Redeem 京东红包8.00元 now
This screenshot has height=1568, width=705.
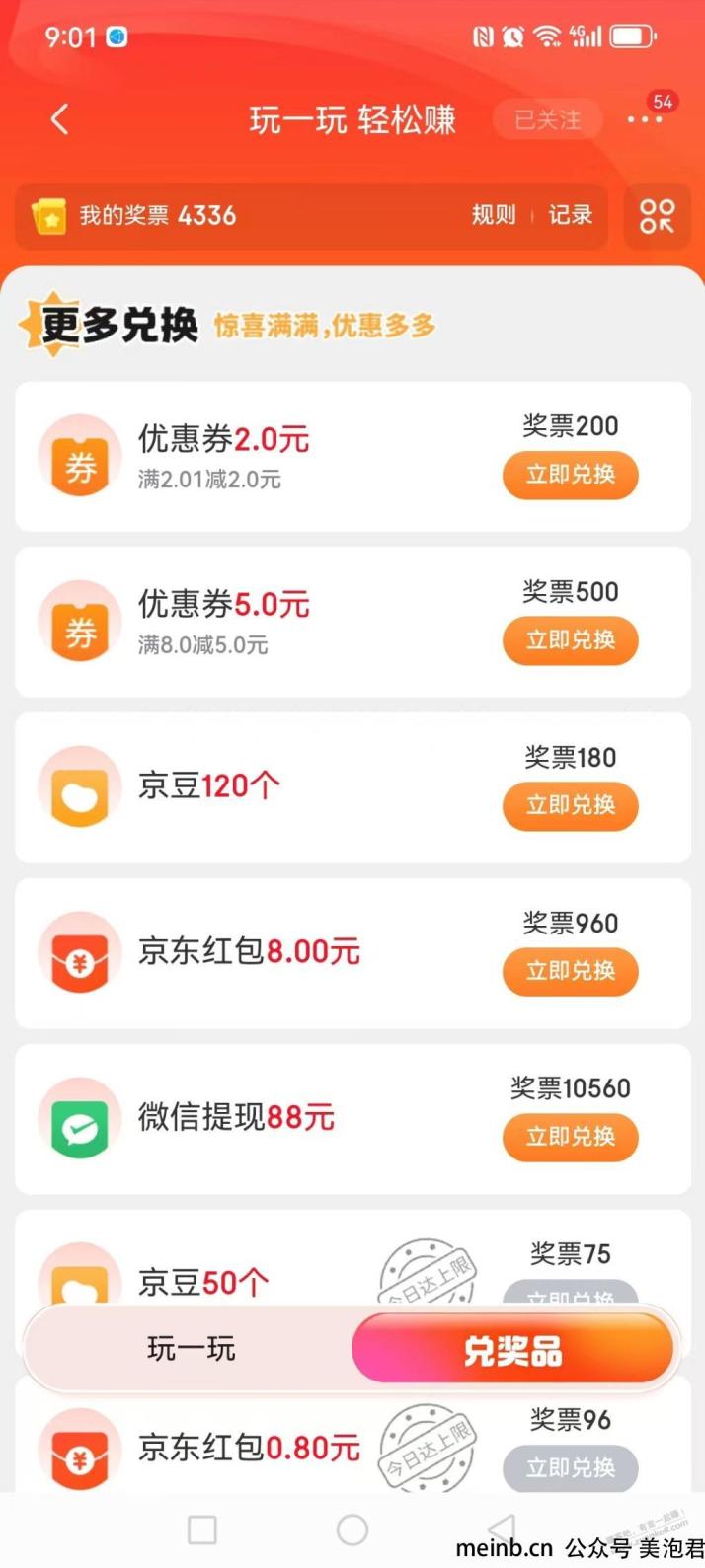571,972
